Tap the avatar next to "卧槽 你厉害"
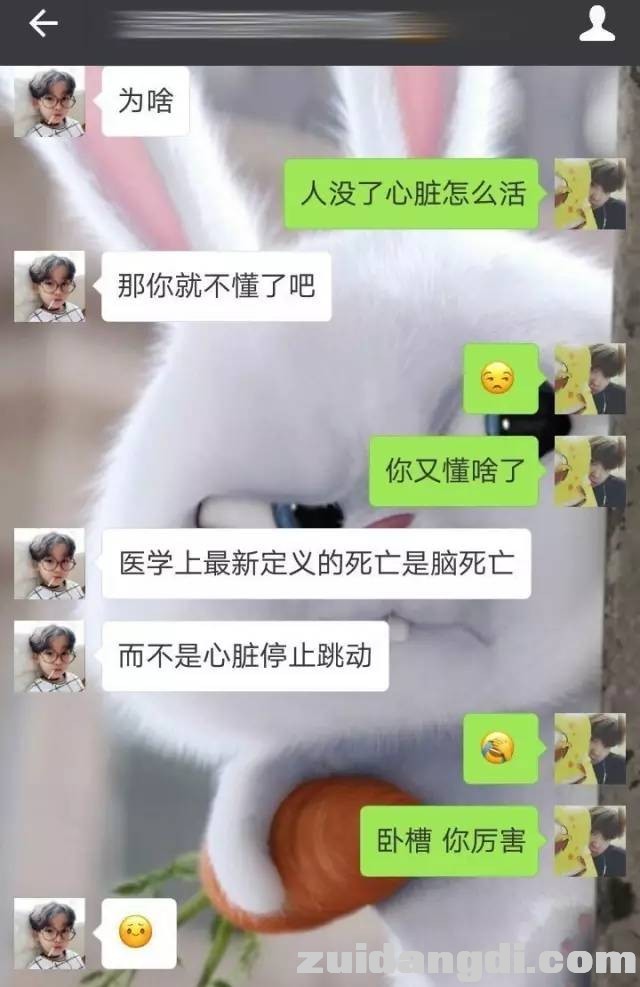 pyautogui.click(x=590, y=841)
